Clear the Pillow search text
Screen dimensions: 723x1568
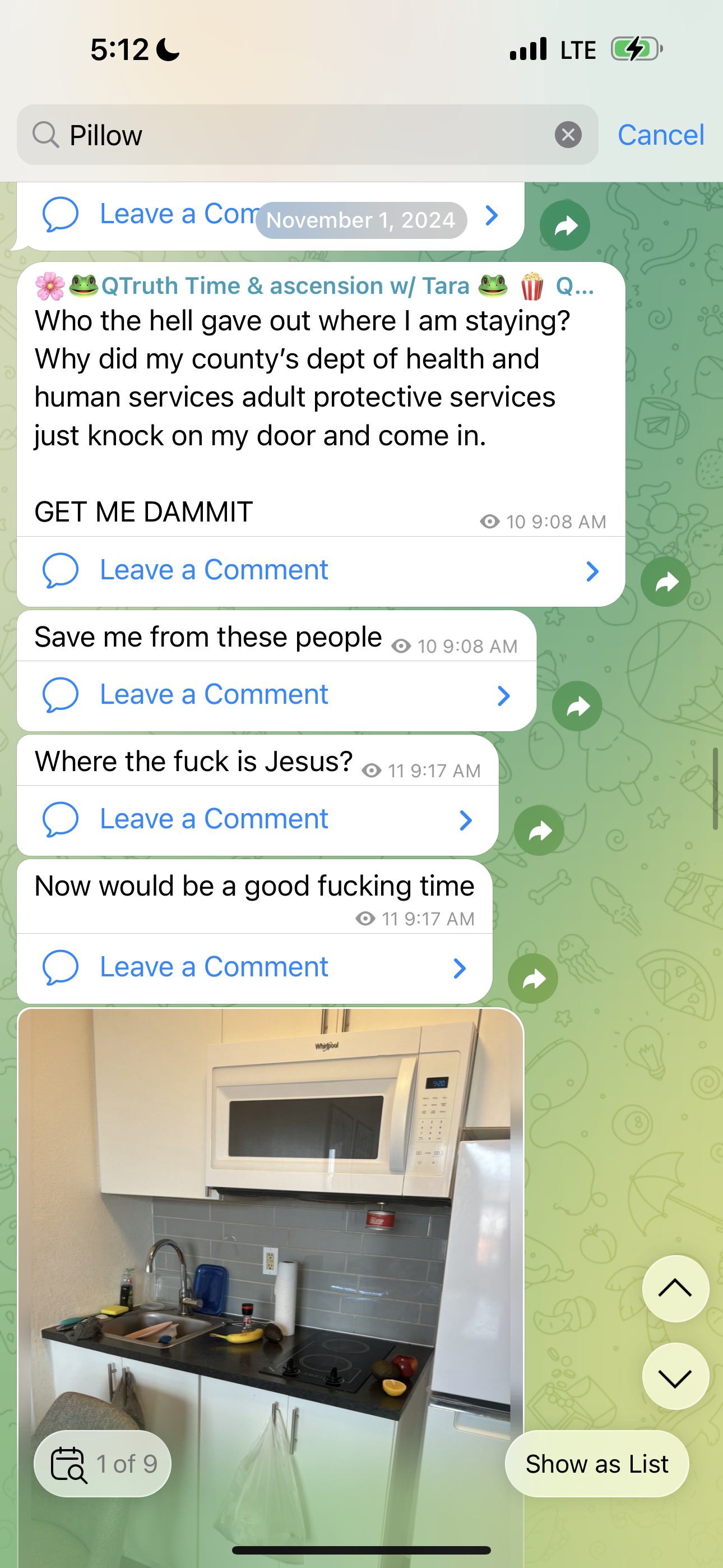568,135
